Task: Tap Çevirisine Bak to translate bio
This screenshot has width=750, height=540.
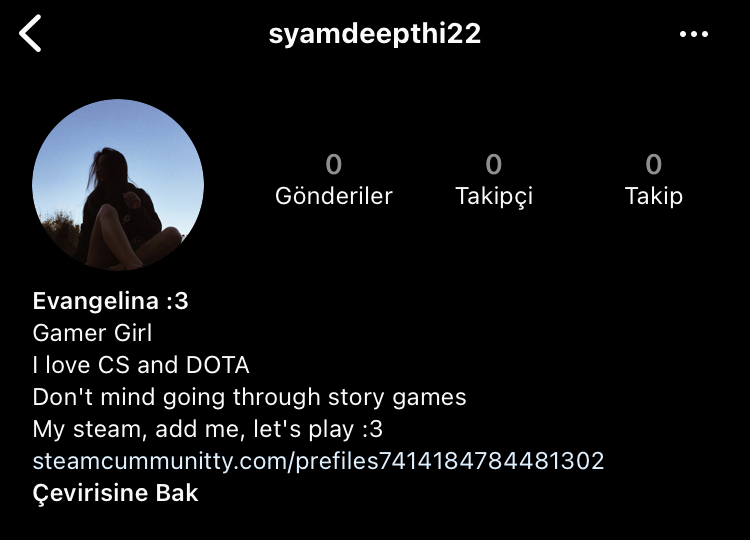Action: pos(116,493)
